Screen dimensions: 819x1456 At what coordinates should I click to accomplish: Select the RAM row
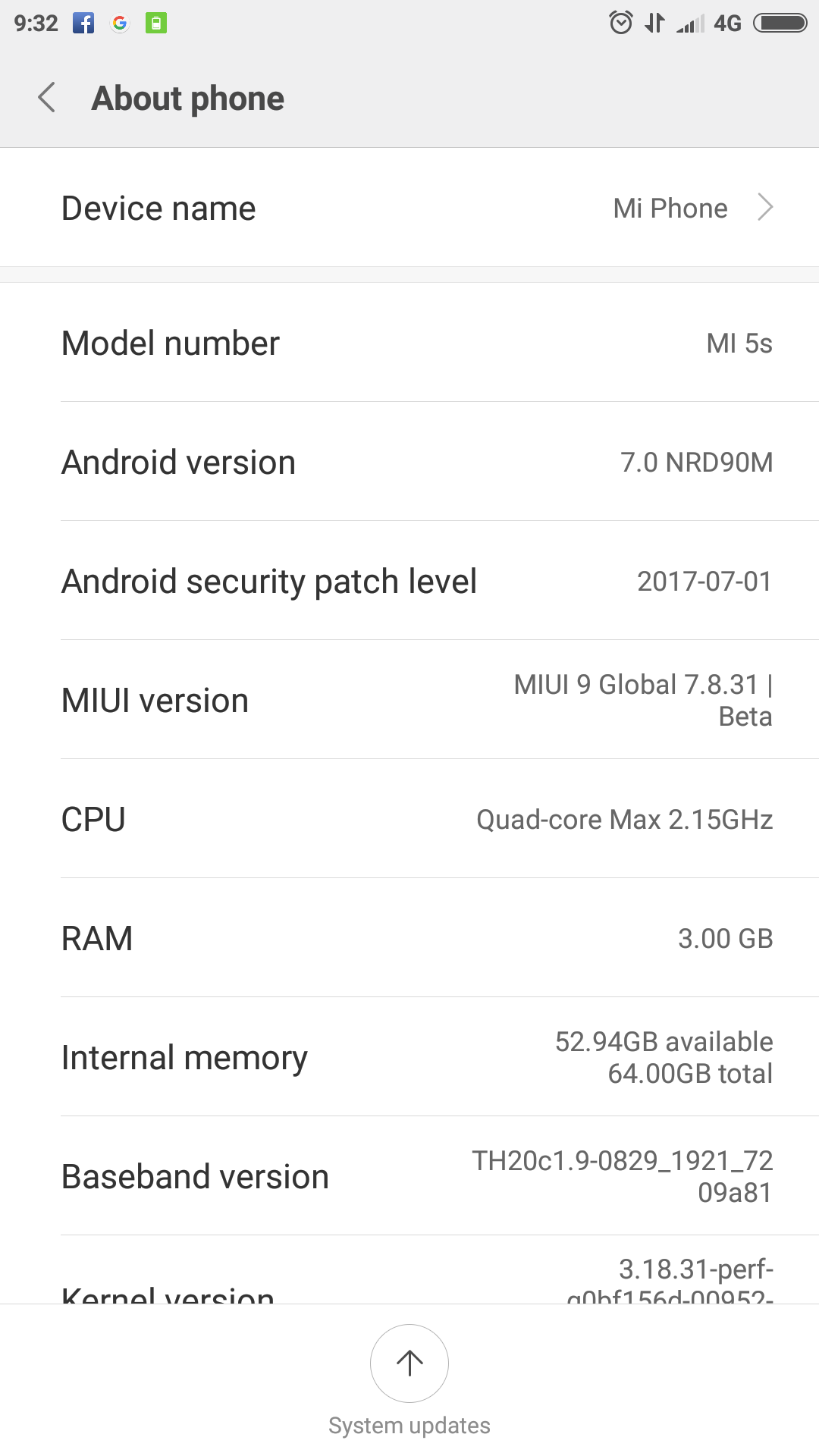coord(409,938)
